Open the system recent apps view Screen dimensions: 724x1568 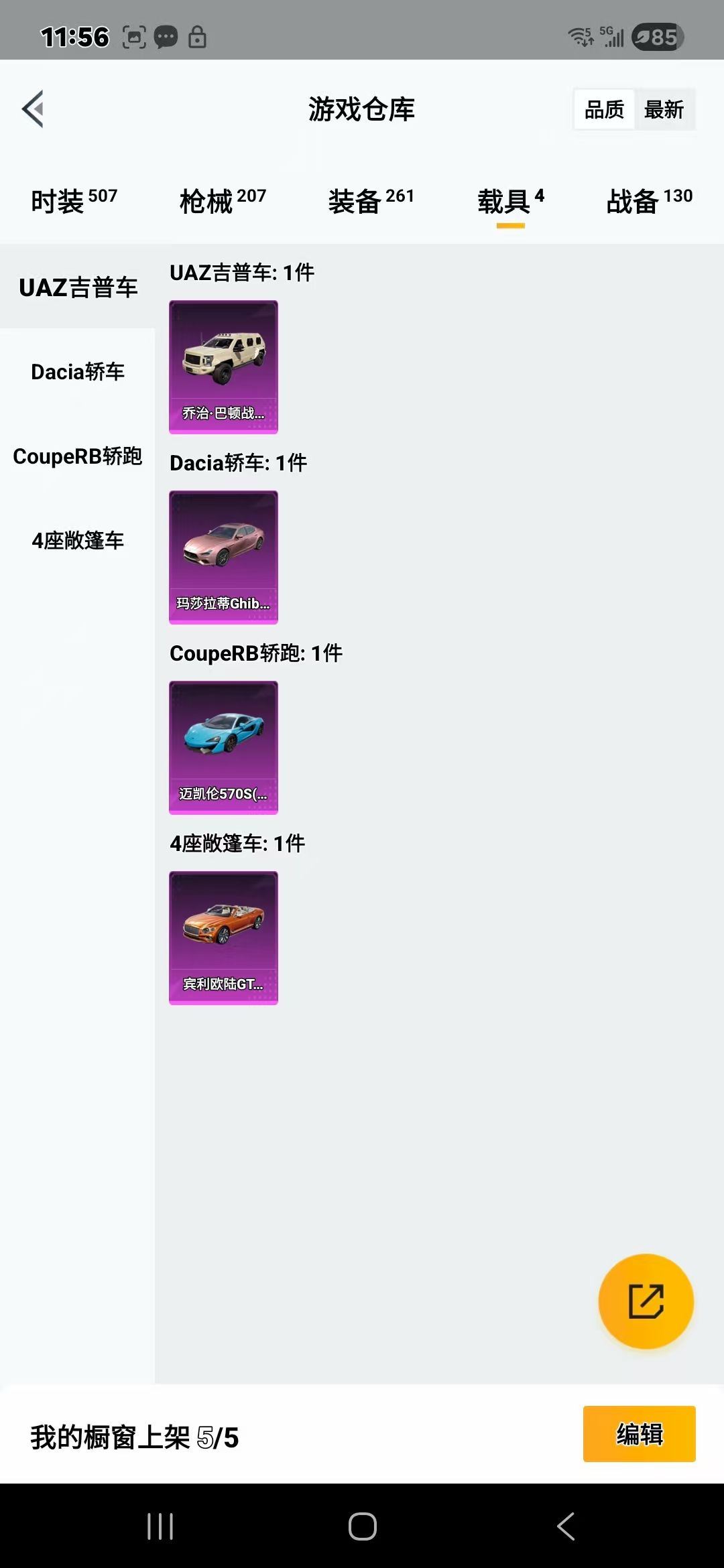click(x=160, y=1526)
